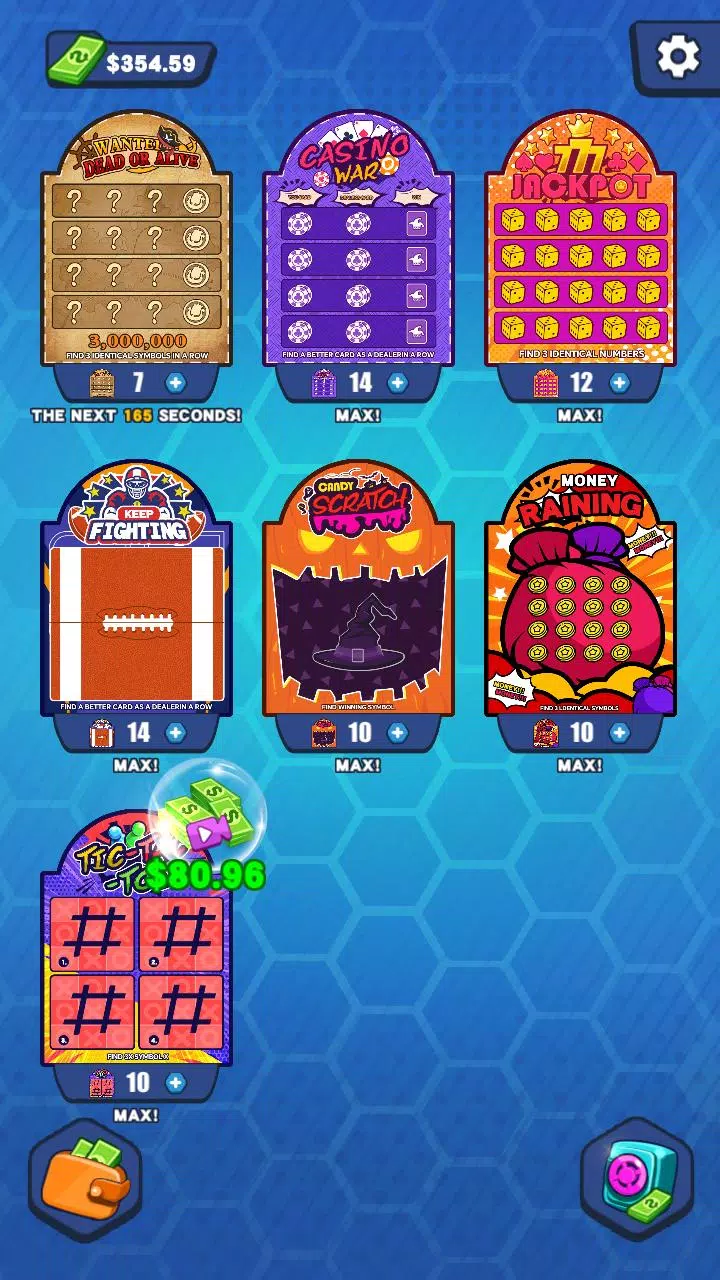Open the Candy Scratch pumpkin card

pos(358,590)
